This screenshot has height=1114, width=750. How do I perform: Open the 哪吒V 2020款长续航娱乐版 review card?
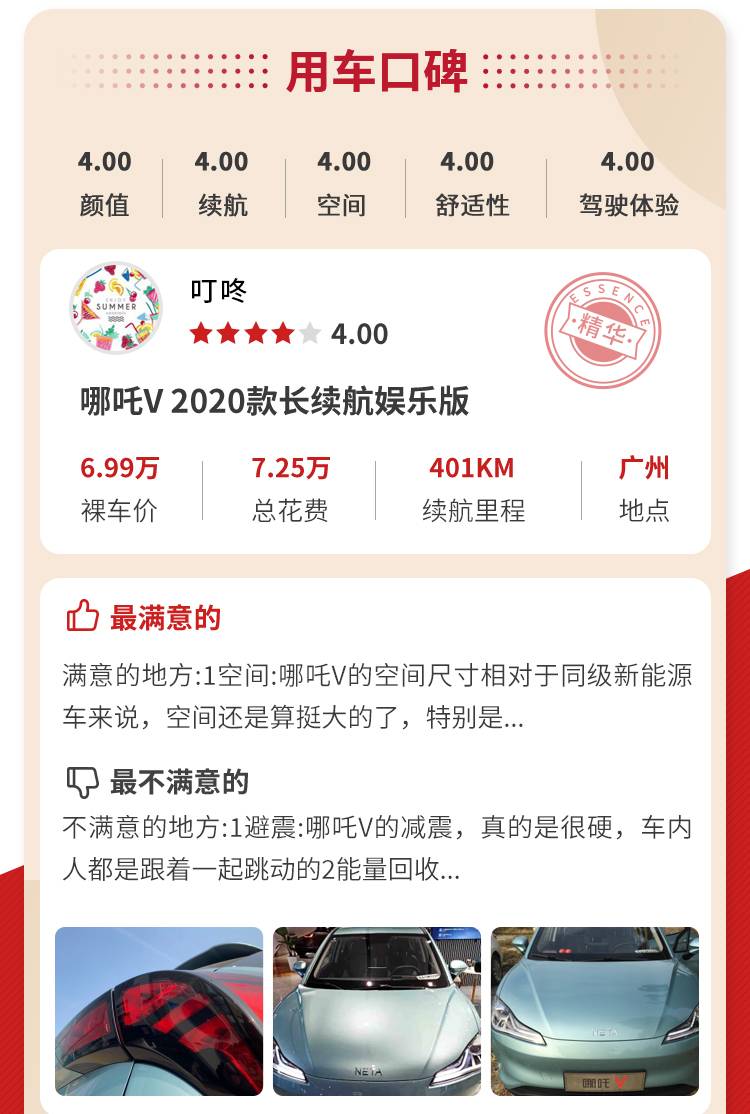275,402
